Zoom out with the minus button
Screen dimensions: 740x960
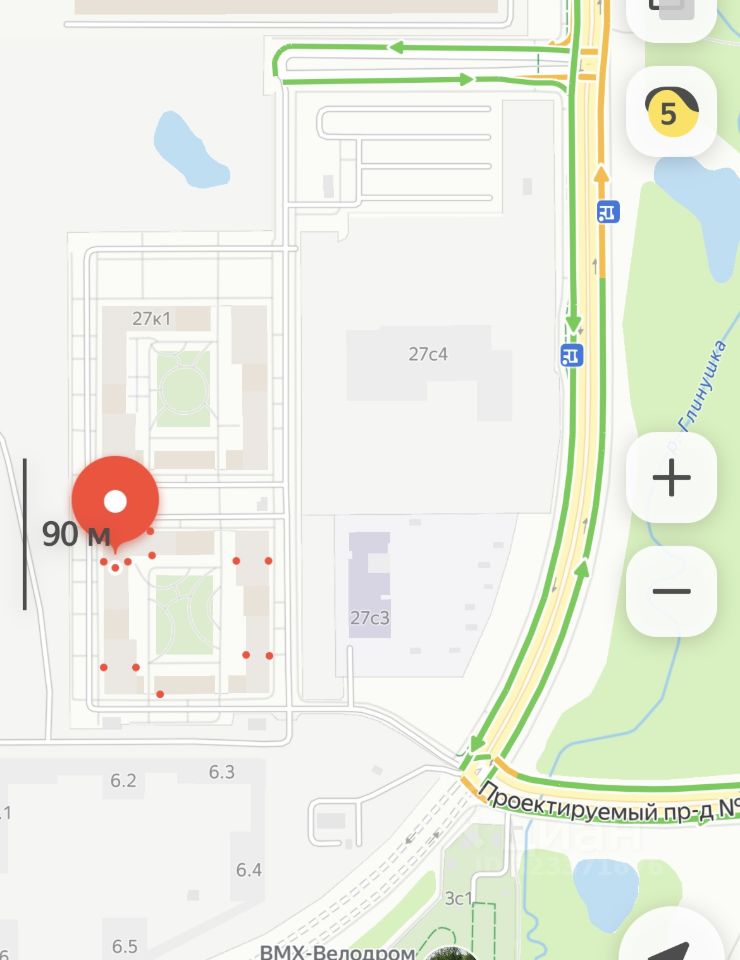(x=671, y=590)
